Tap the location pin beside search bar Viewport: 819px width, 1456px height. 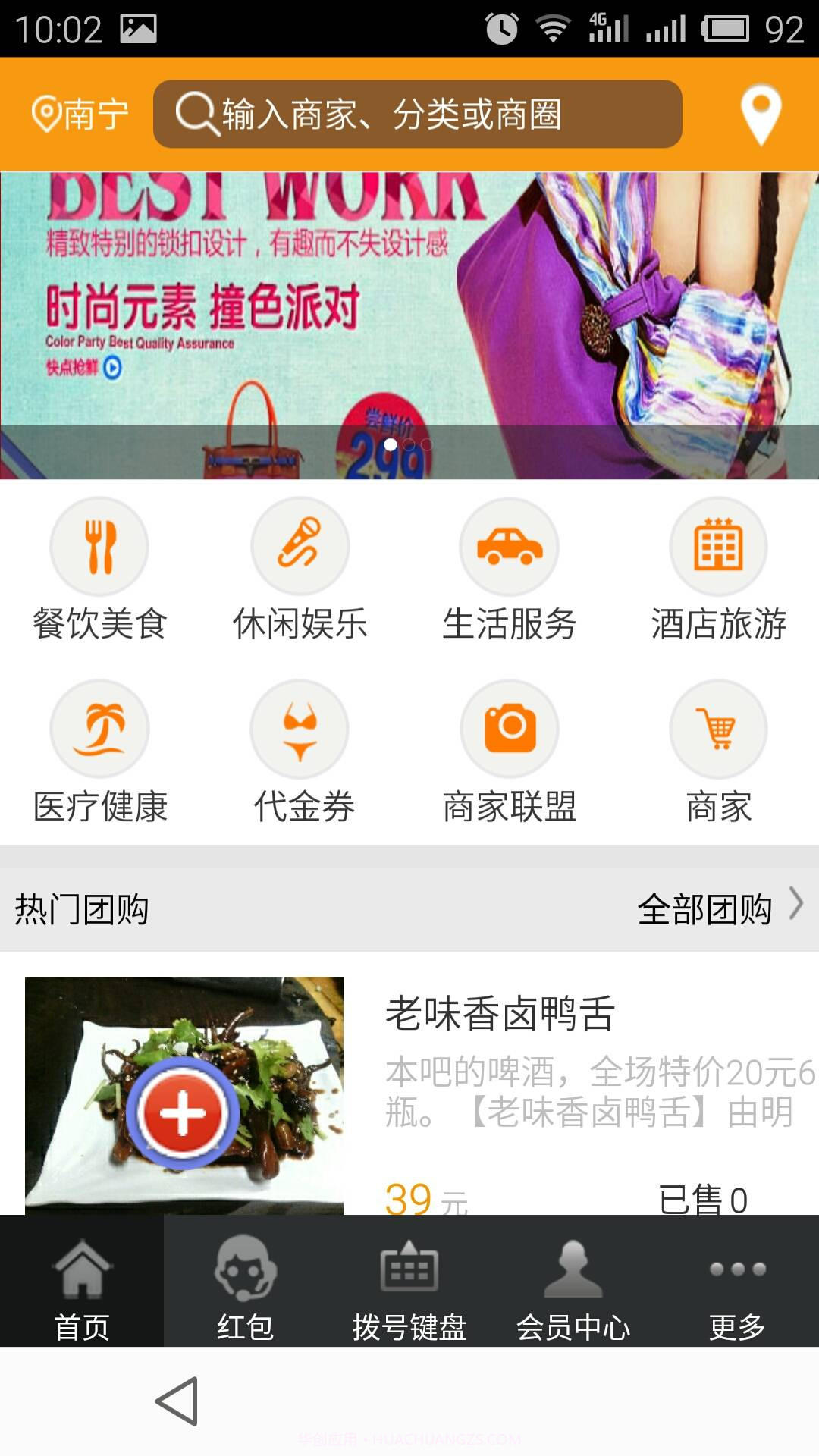pos(762,114)
